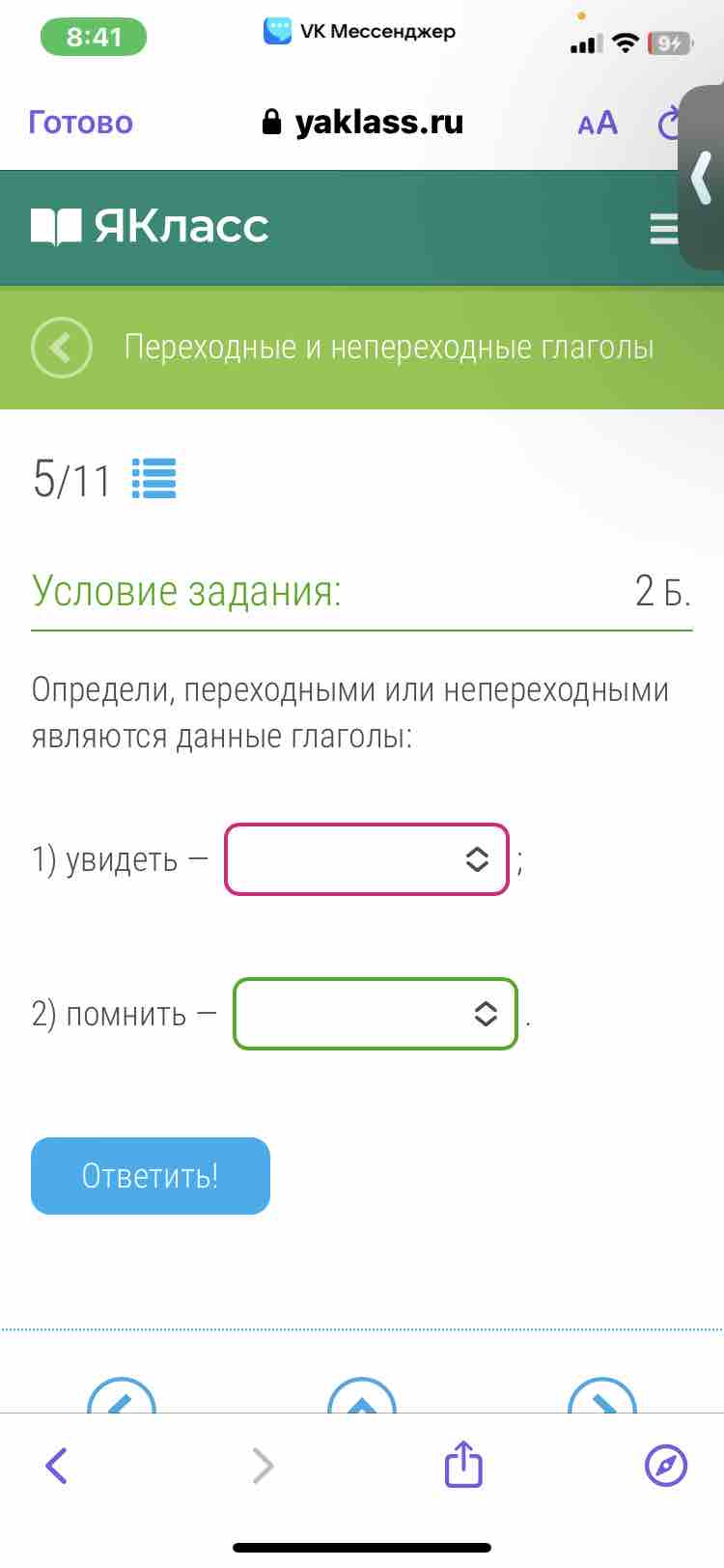The image size is (724, 1568).
Task: Tap the side panel arrow handle
Action: [702, 178]
